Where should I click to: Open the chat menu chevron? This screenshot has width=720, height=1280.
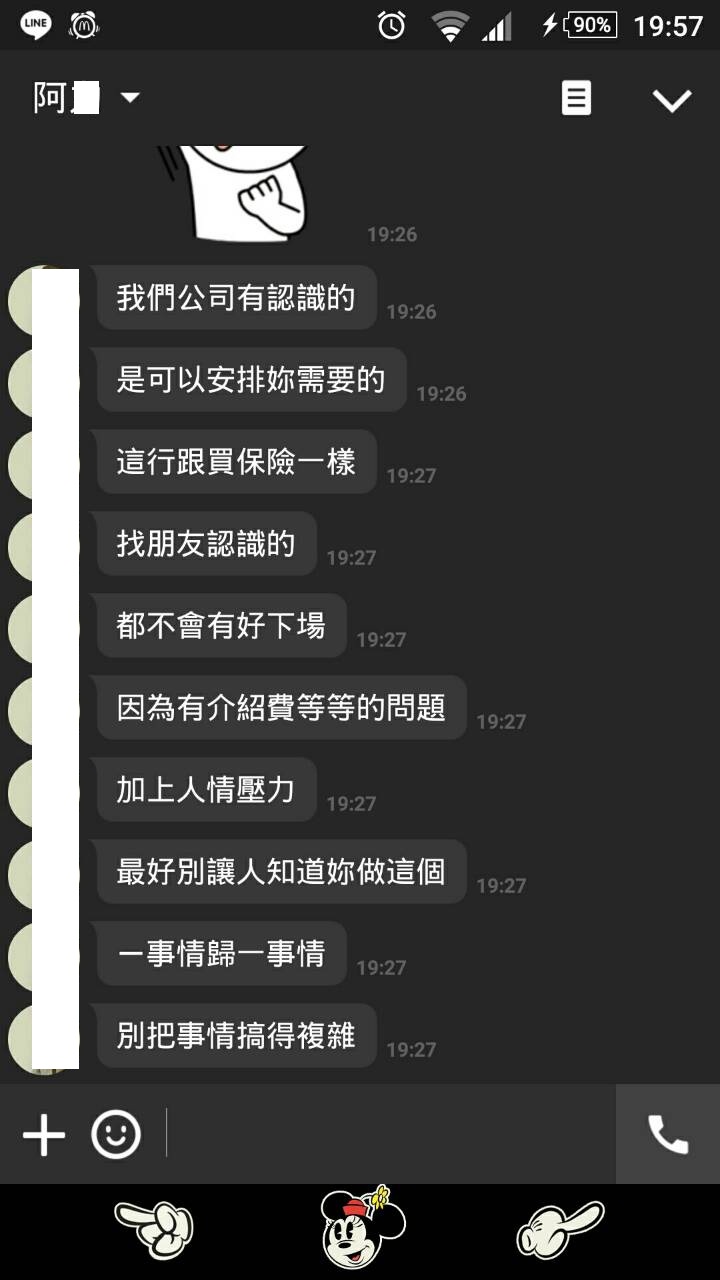click(x=671, y=99)
